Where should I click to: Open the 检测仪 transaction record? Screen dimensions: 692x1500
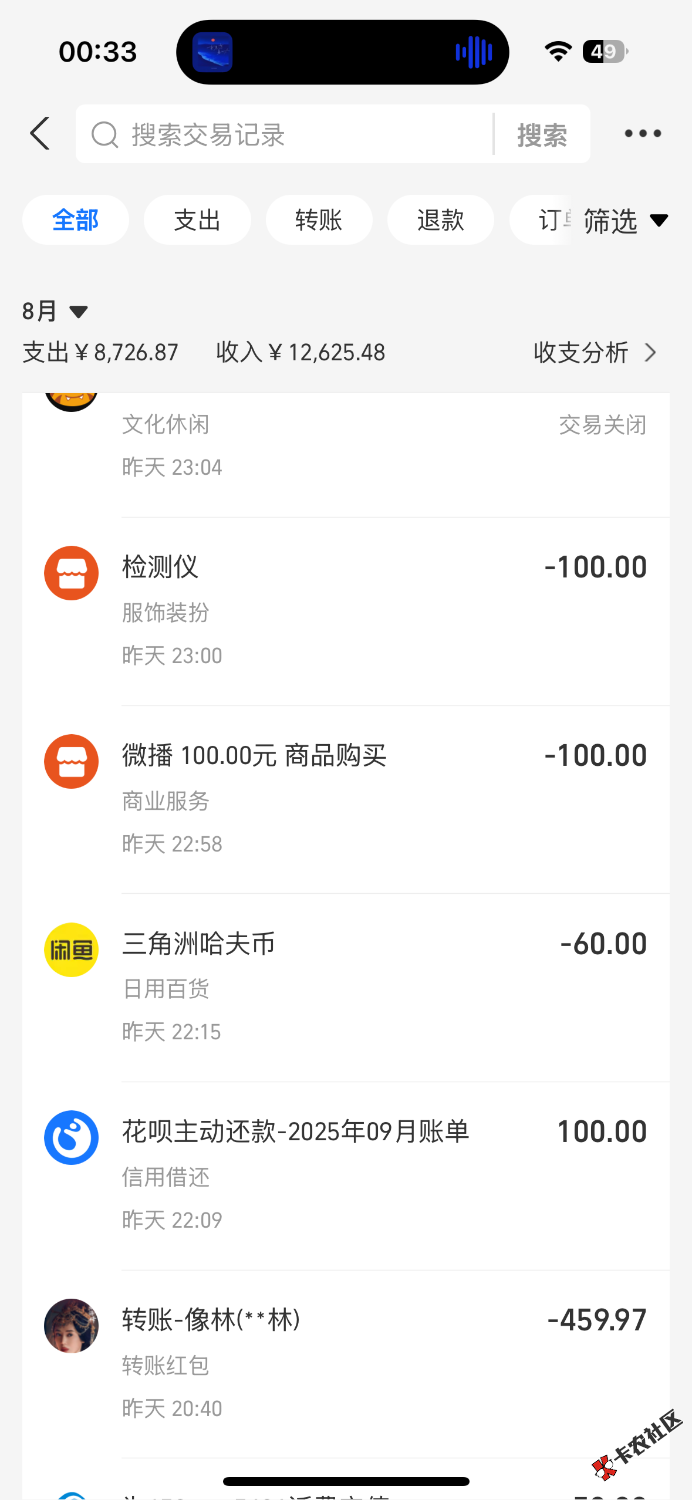(345, 610)
